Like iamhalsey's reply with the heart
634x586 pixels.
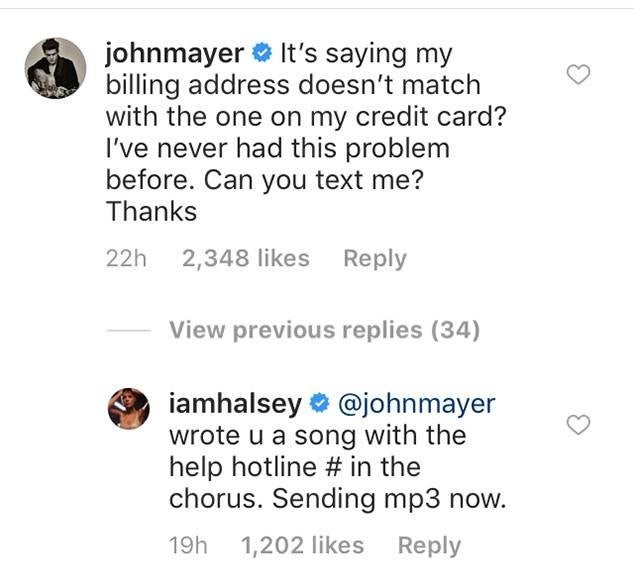pos(579,426)
